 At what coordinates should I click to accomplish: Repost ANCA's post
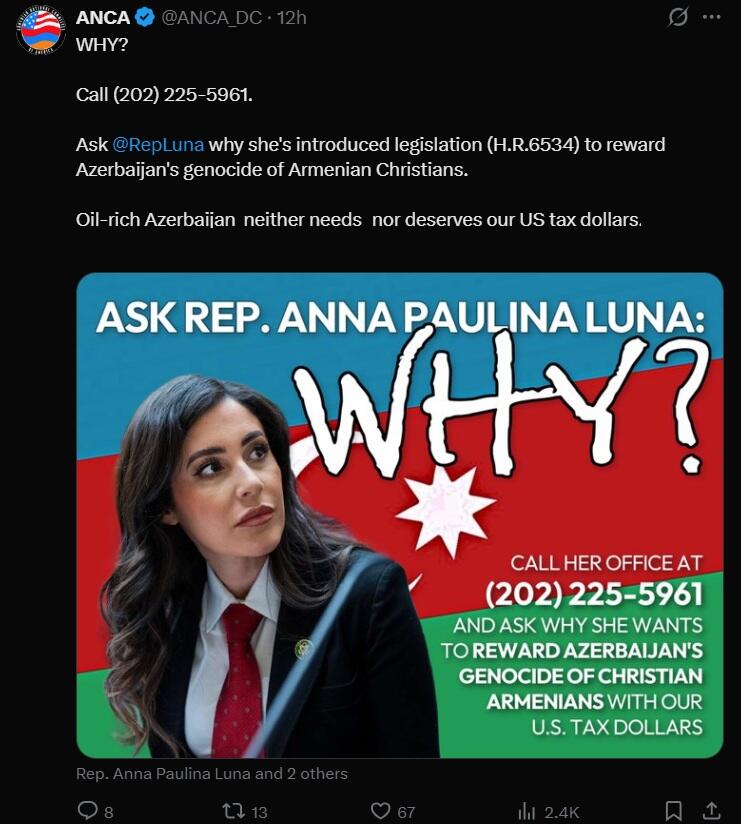pos(230,810)
